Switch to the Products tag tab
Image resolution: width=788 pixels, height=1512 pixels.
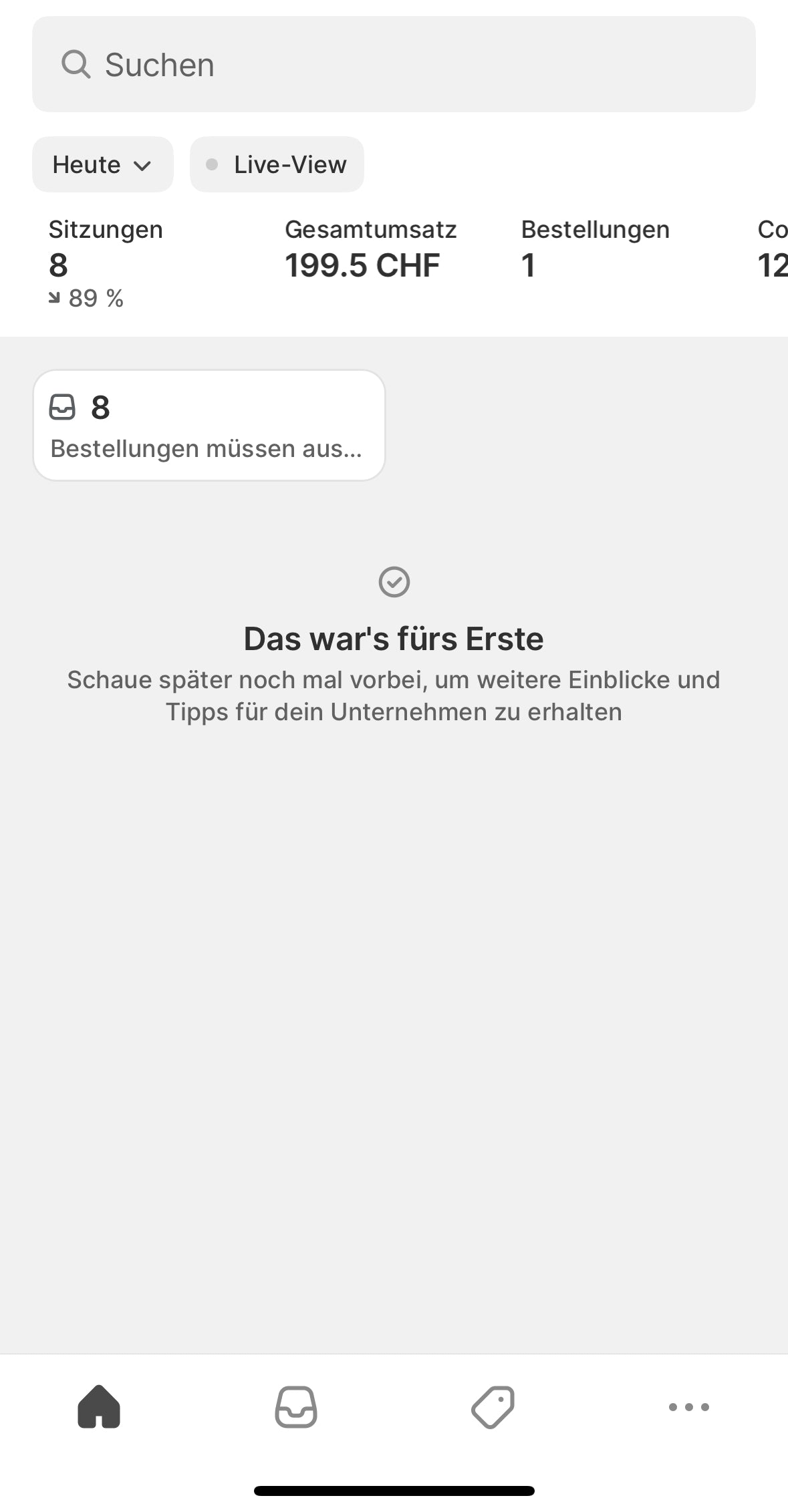click(x=493, y=1406)
